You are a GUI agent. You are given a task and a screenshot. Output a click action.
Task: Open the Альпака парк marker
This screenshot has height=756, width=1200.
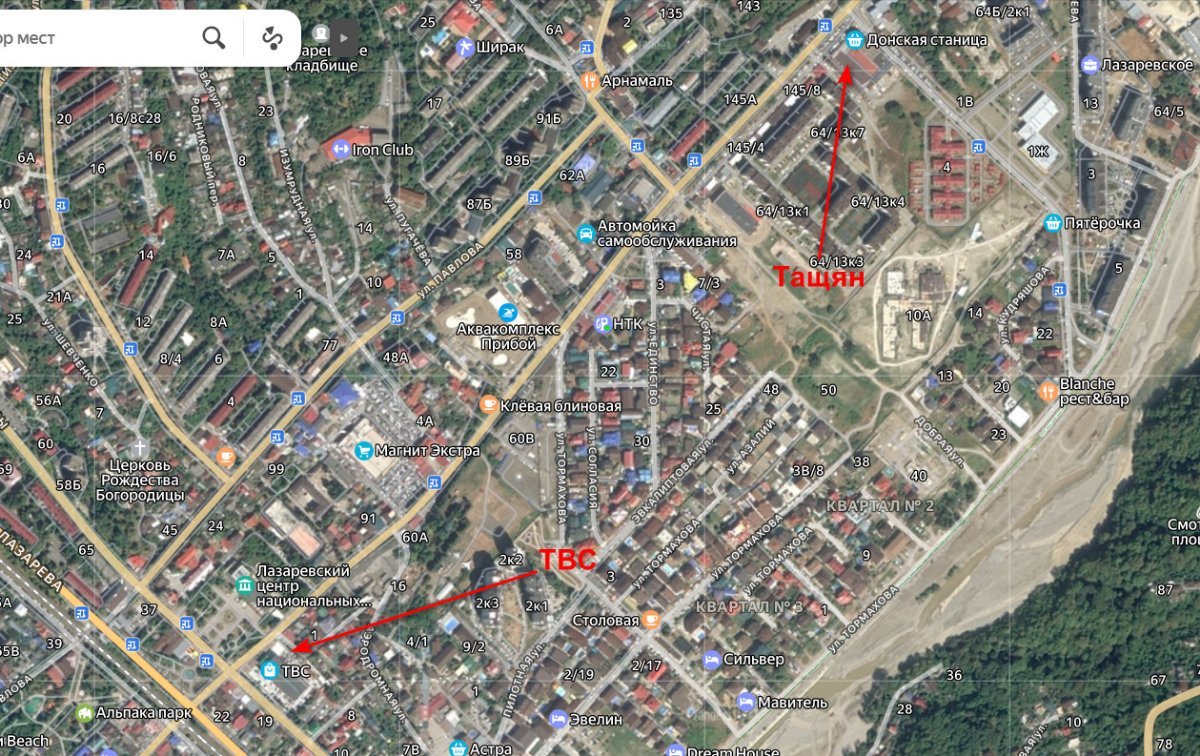click(x=86, y=713)
